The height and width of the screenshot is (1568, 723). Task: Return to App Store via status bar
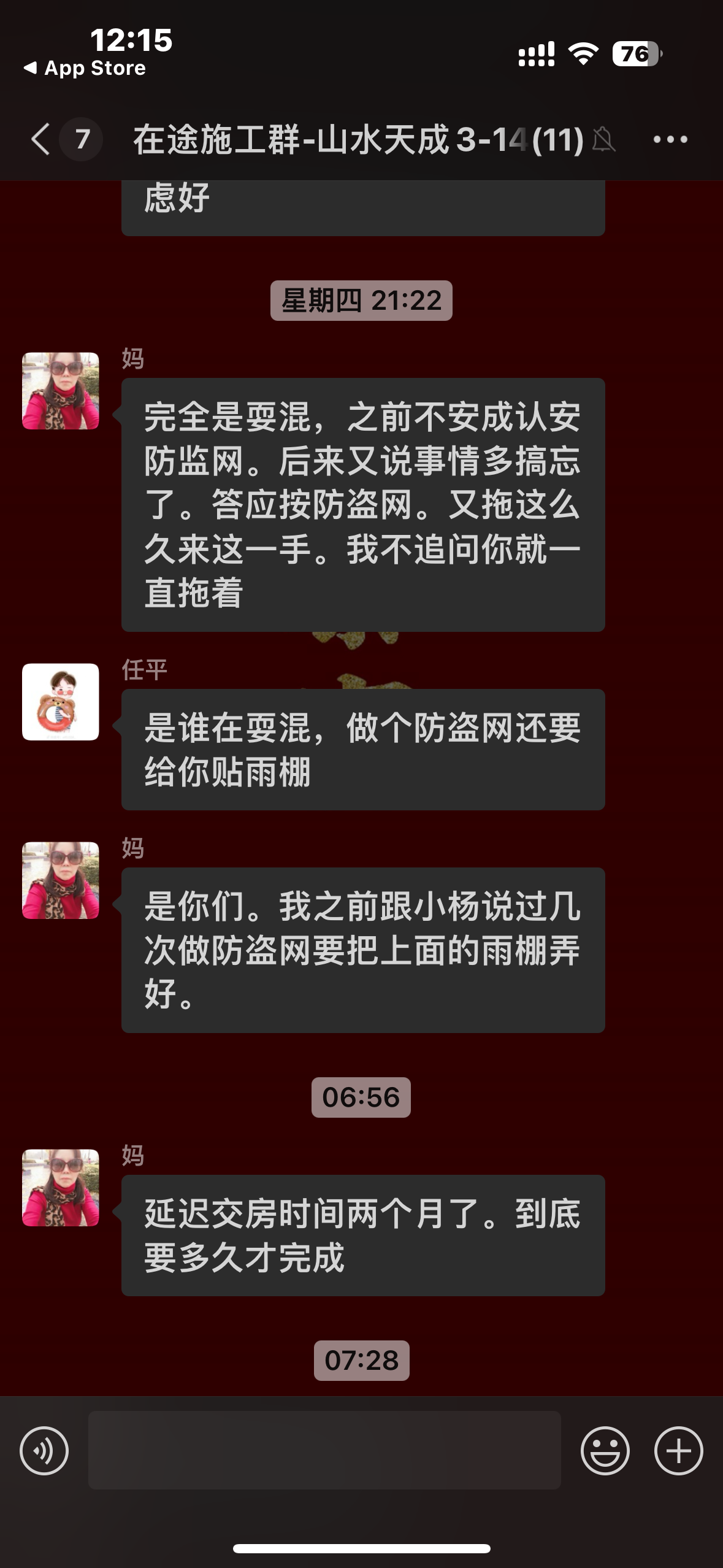(x=85, y=68)
